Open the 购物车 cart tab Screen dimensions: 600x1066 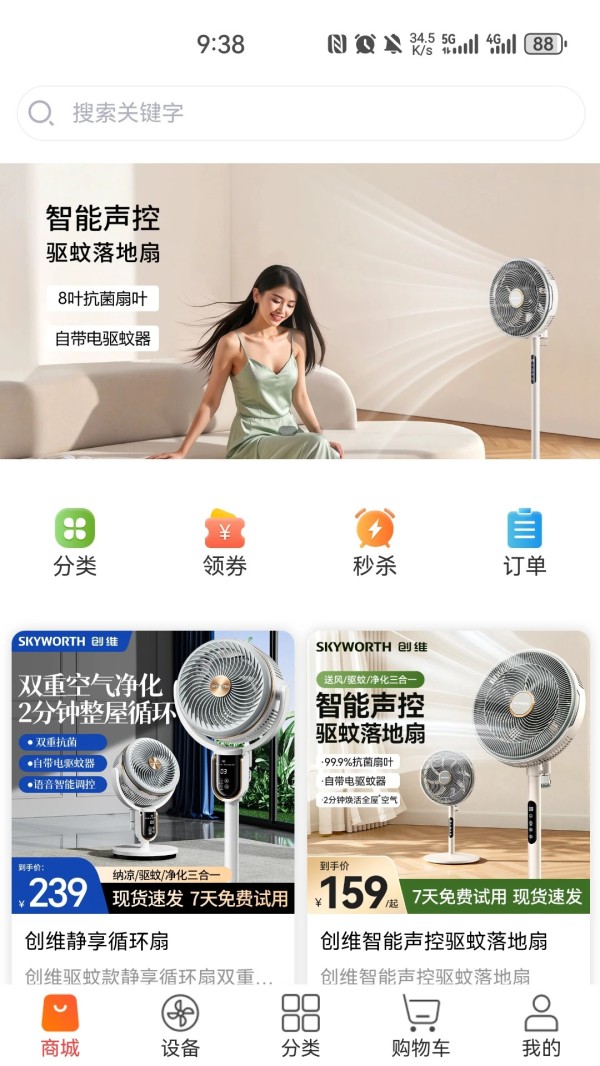pyautogui.click(x=420, y=1025)
